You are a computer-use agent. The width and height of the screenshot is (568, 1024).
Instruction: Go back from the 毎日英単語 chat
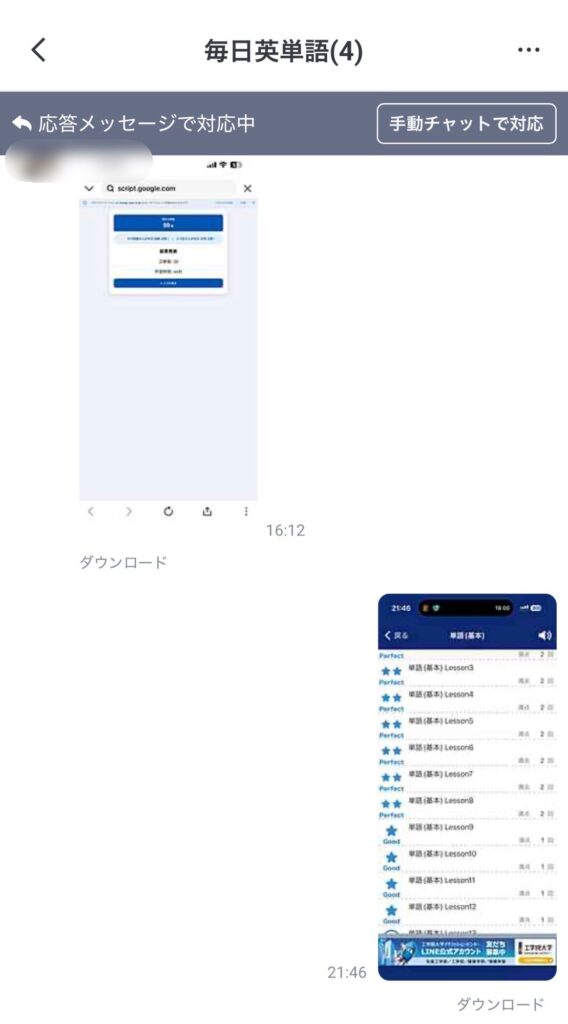point(39,50)
